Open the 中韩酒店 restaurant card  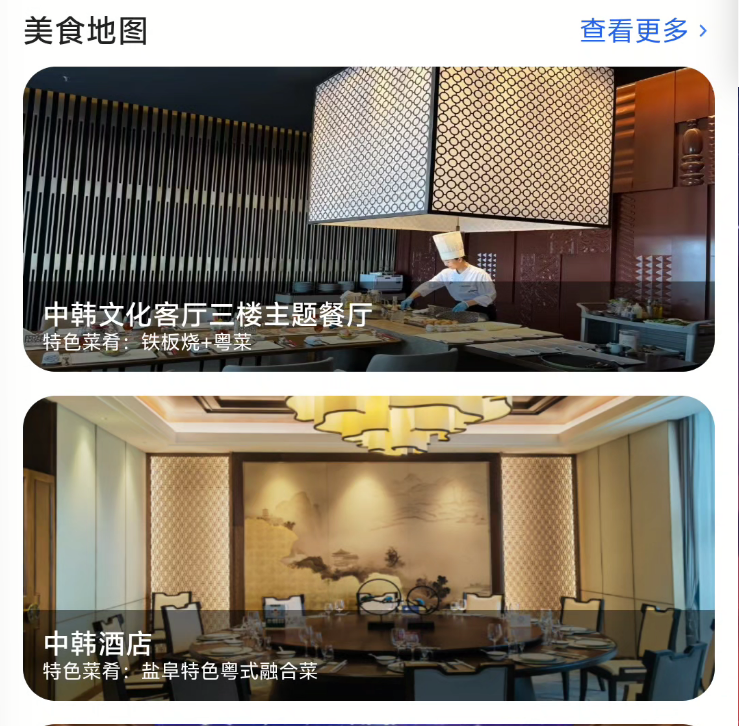pos(368,548)
